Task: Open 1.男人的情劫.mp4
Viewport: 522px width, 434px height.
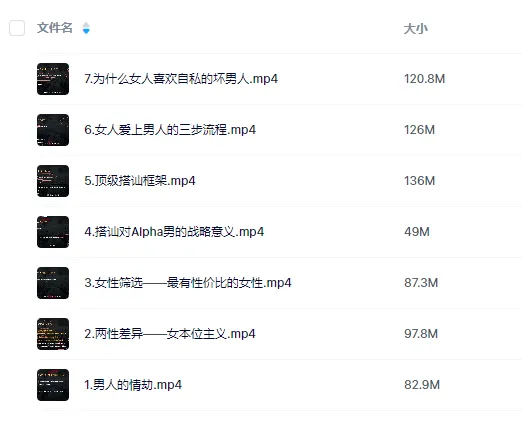Action: click(133, 385)
